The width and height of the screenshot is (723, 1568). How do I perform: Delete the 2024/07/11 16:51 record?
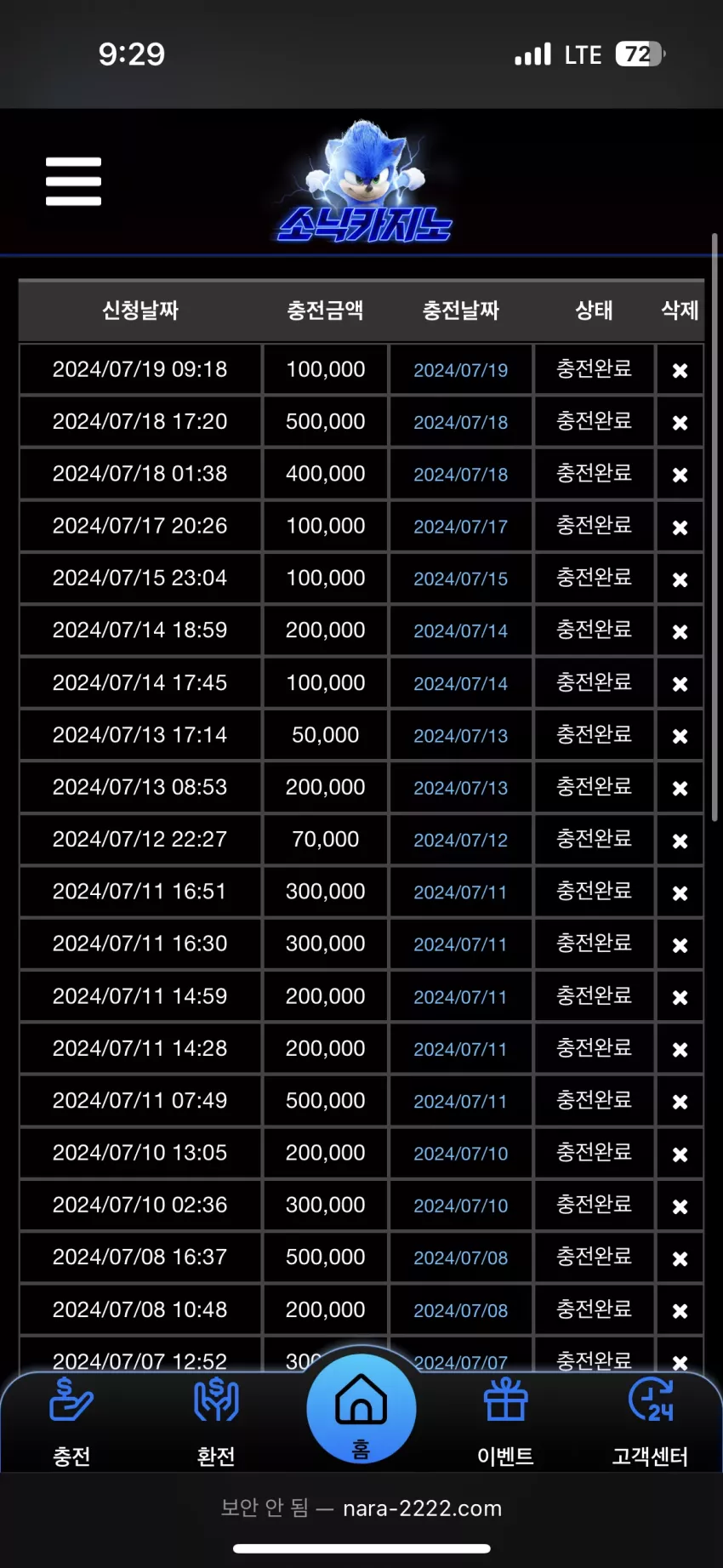click(680, 892)
